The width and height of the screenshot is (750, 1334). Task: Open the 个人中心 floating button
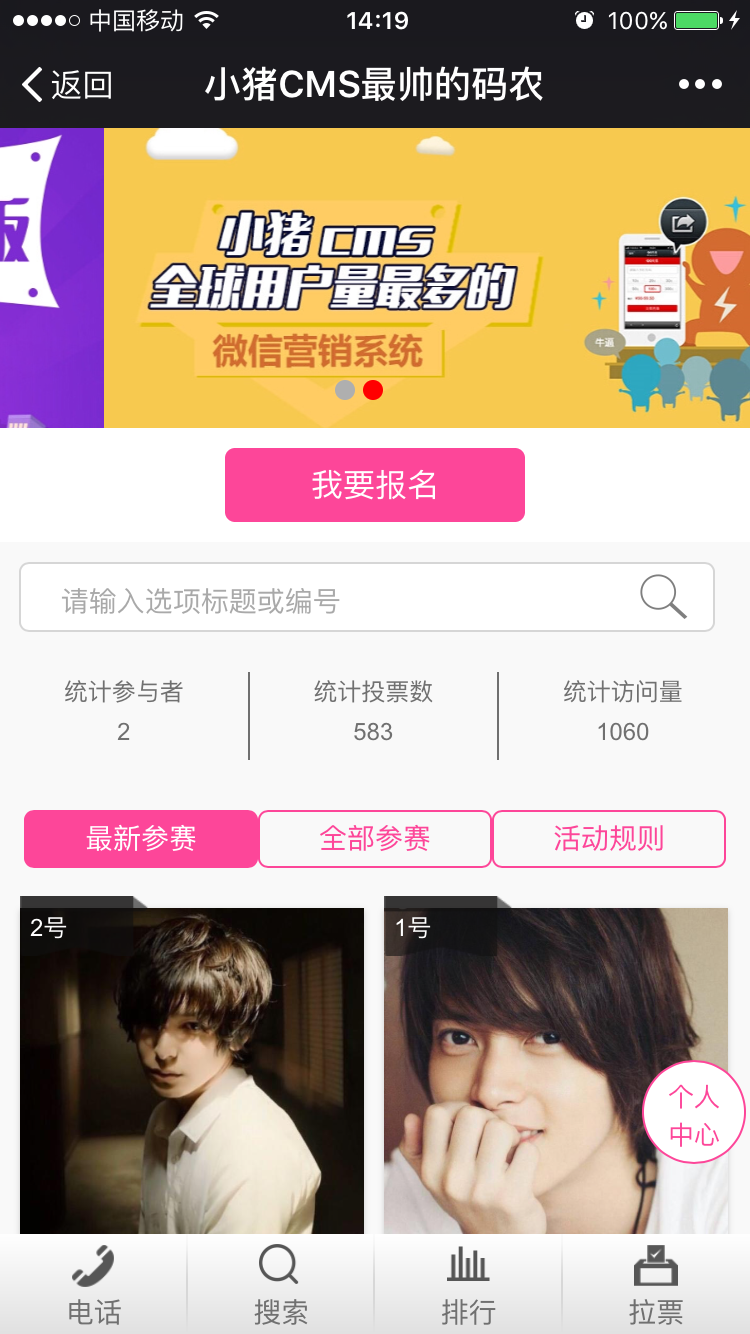pos(694,1113)
